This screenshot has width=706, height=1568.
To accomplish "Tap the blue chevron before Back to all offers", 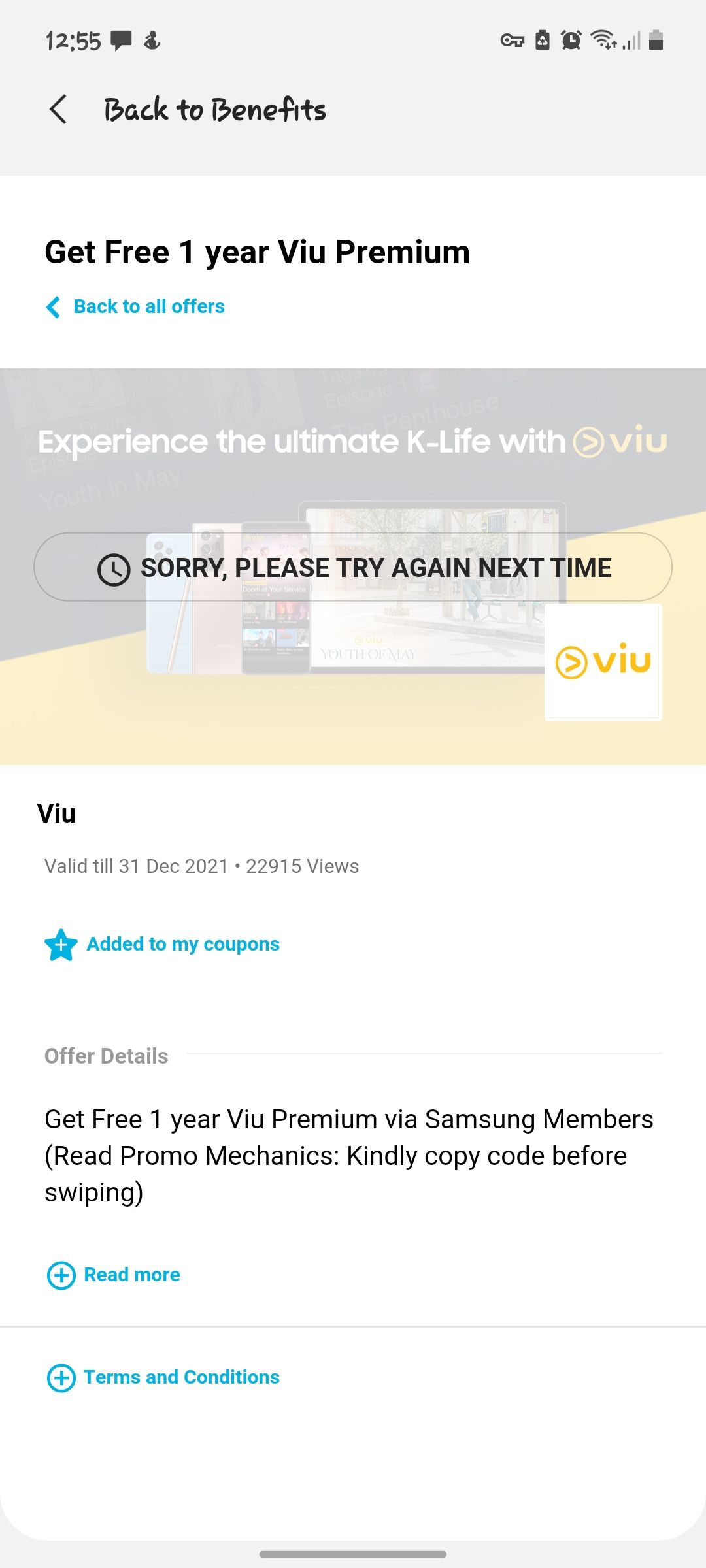I will (52, 307).
